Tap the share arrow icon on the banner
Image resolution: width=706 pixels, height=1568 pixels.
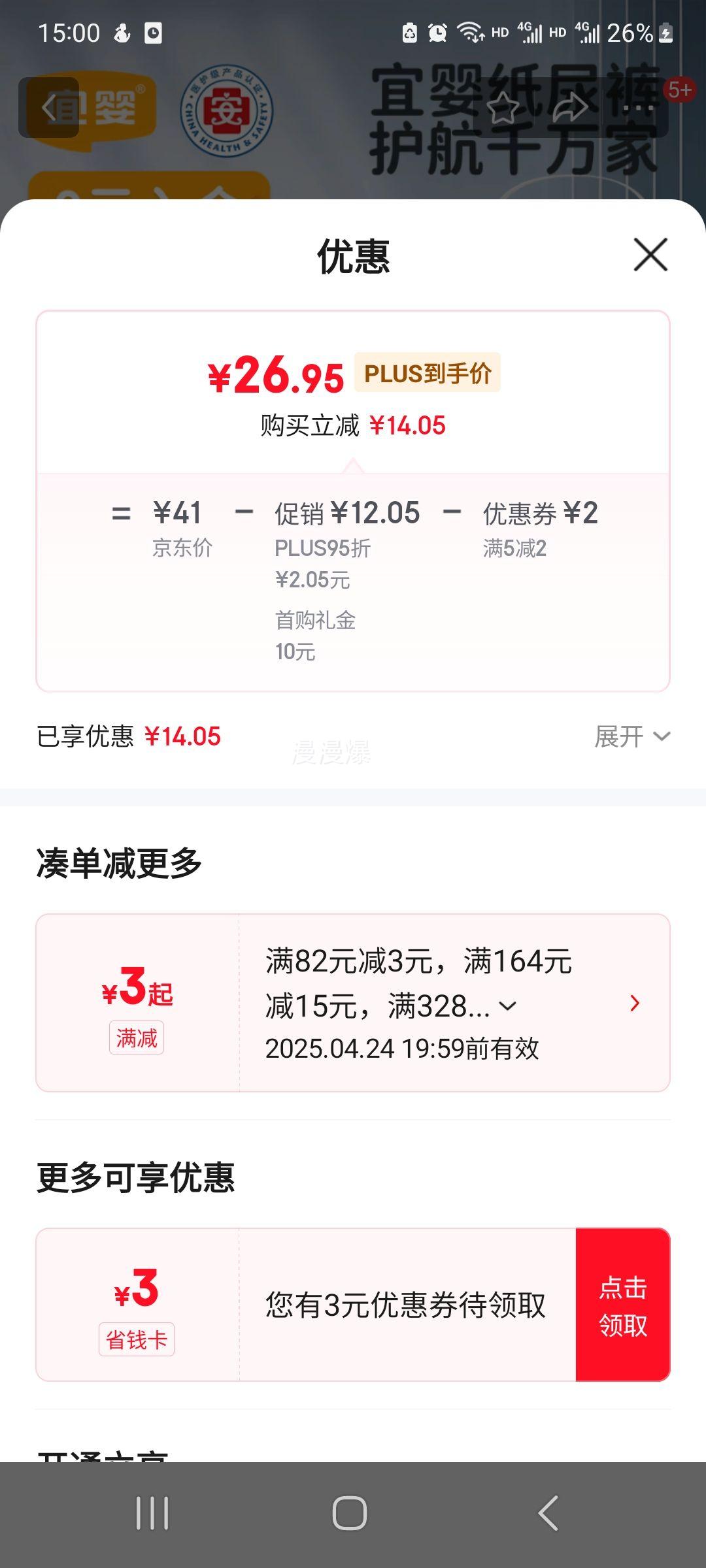pyautogui.click(x=571, y=106)
